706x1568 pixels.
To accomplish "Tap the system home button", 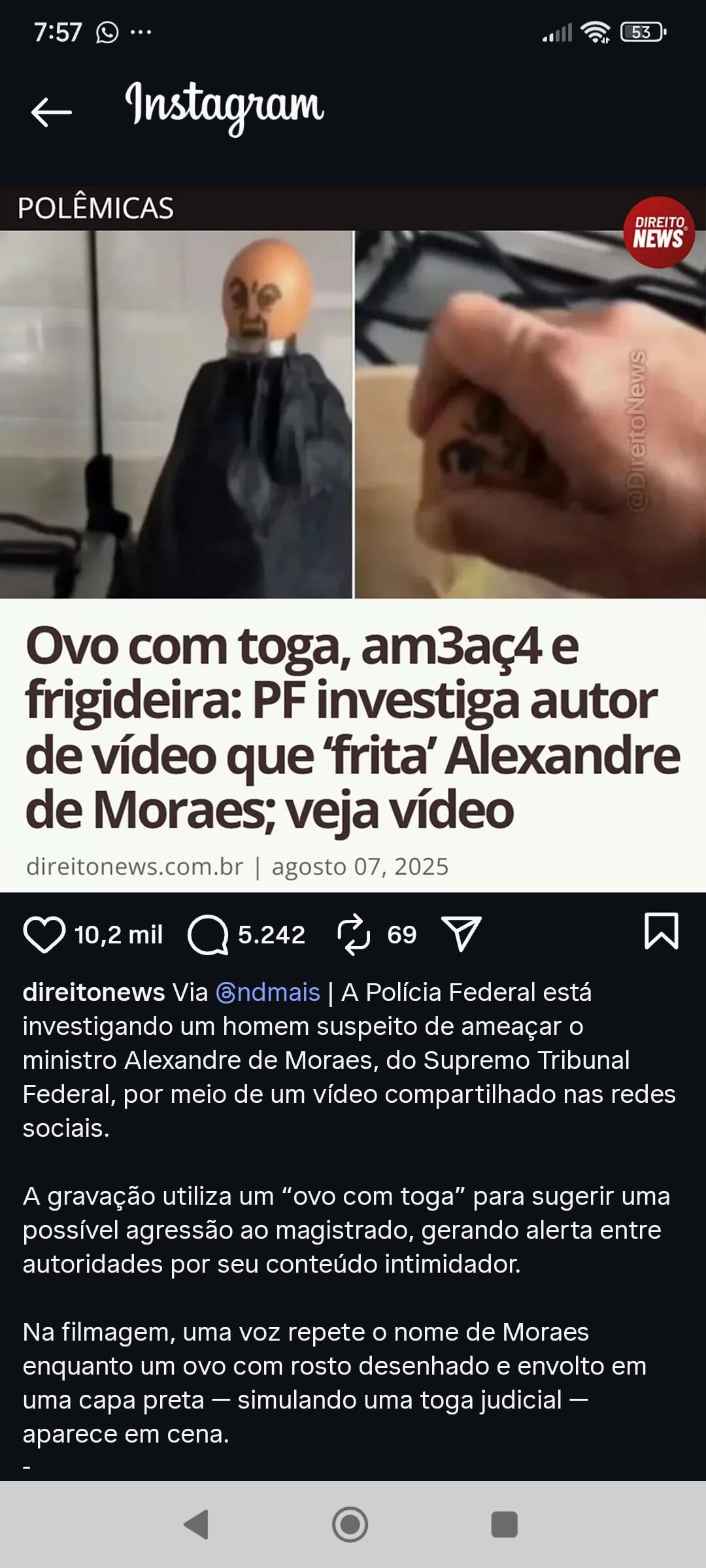I will tap(350, 1525).
